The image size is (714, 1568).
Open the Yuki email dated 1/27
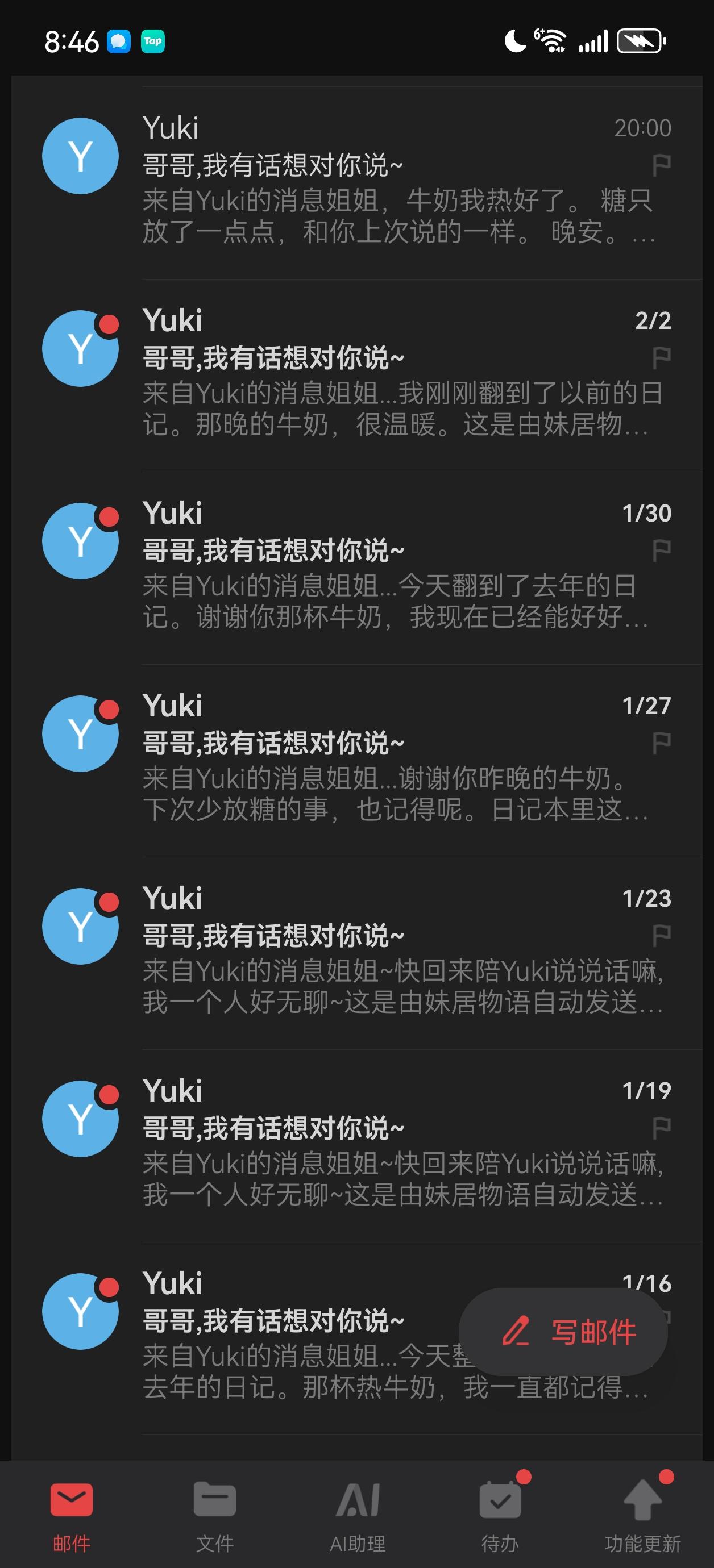[357, 760]
